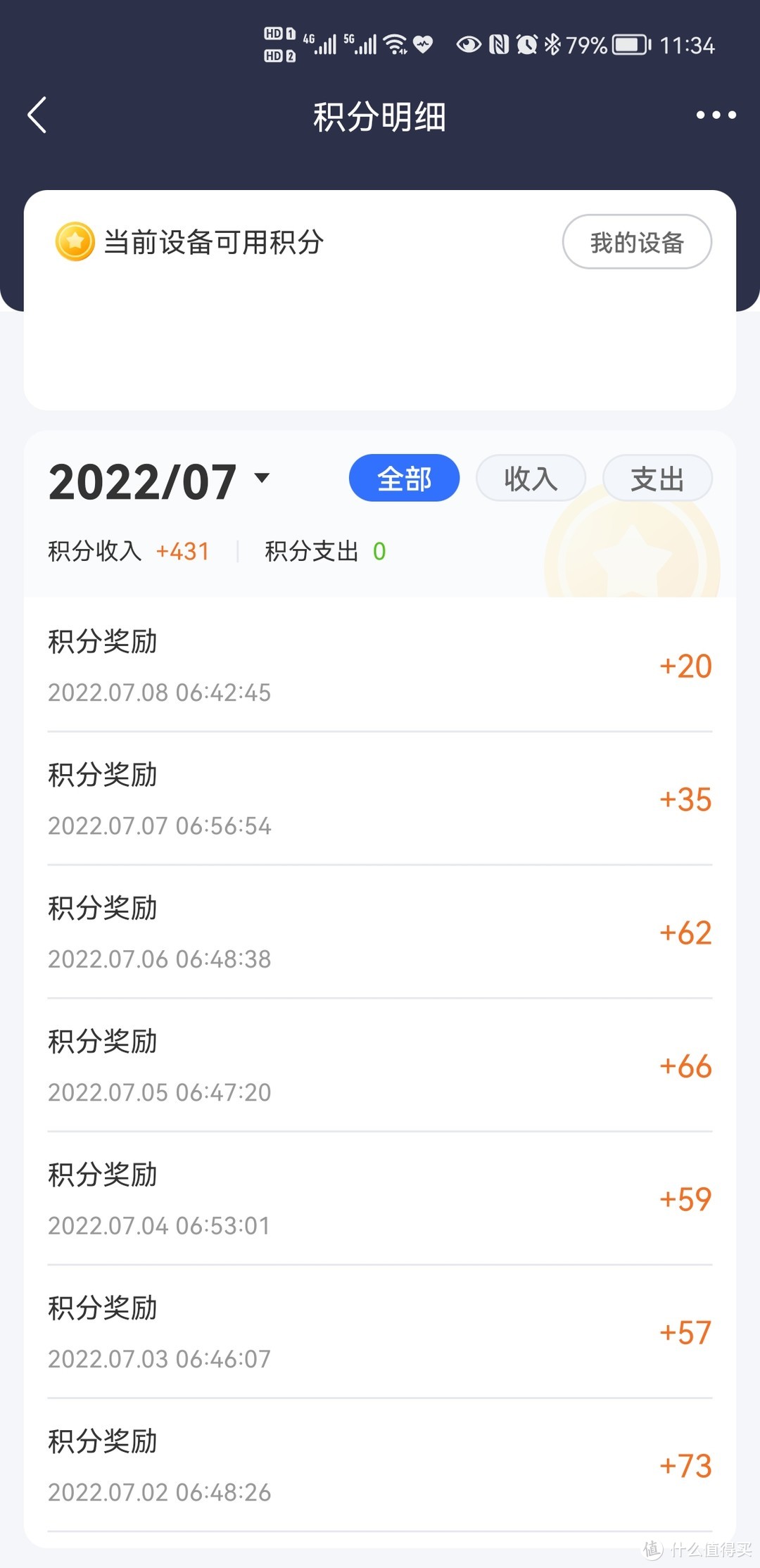Tap the Bluetooth icon in the status bar
The width and height of the screenshot is (760, 1568).
(553, 44)
